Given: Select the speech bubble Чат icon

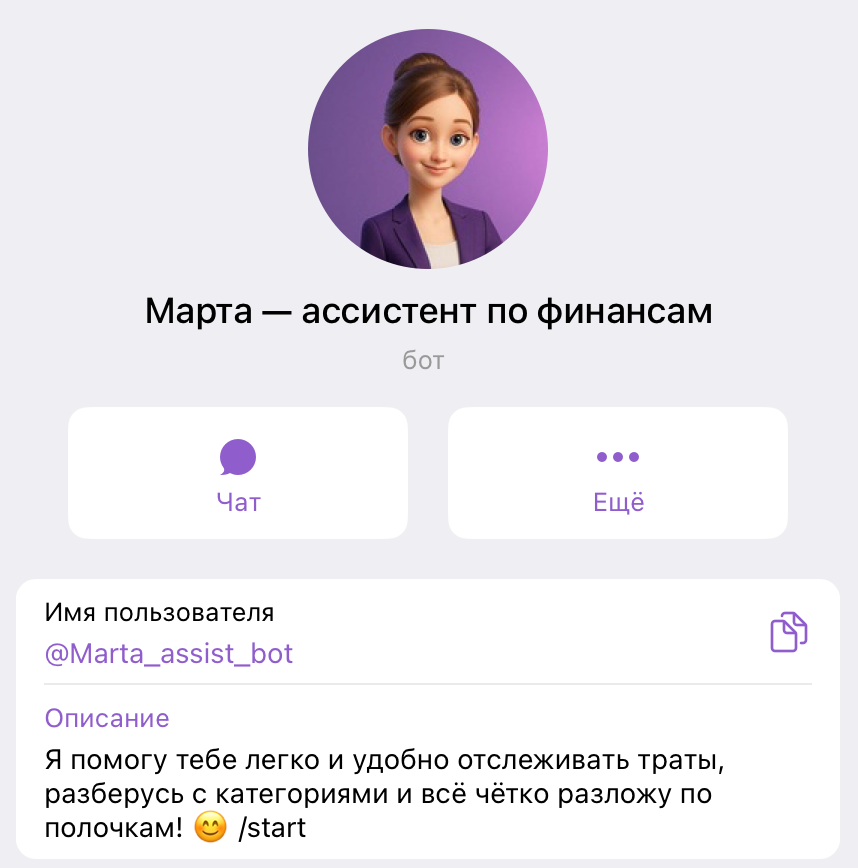Looking at the screenshot, I should [237, 458].
